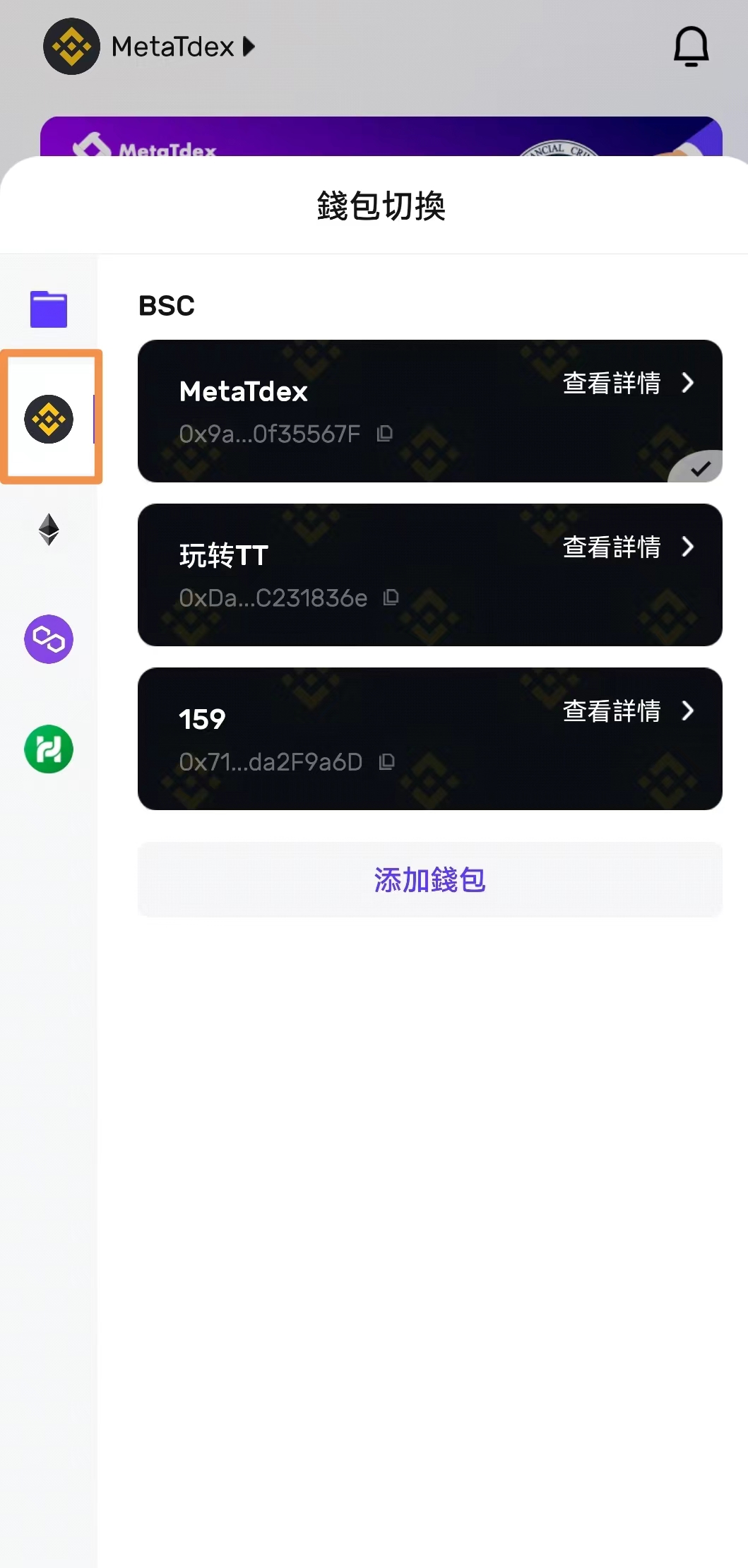Select the all-wallets folder icon in sidebar
This screenshot has width=748, height=1568.
click(x=49, y=309)
